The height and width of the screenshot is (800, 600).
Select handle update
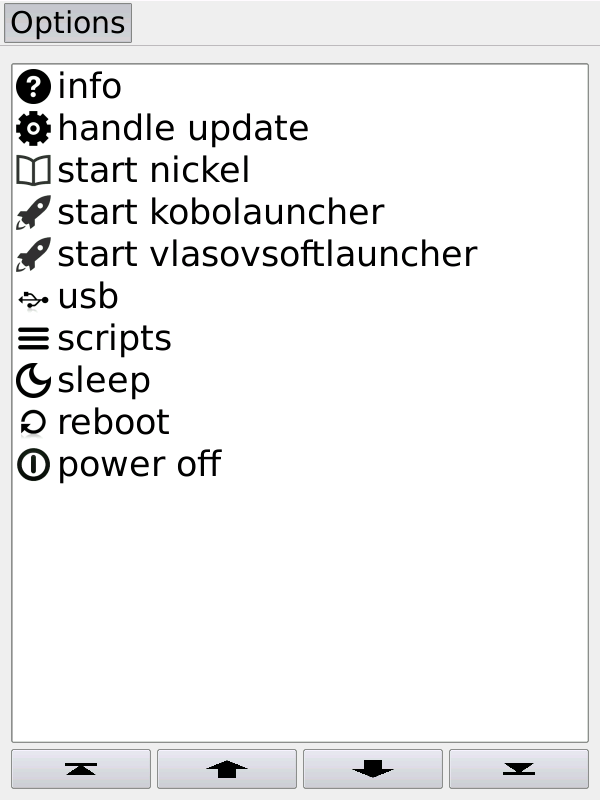182,129
